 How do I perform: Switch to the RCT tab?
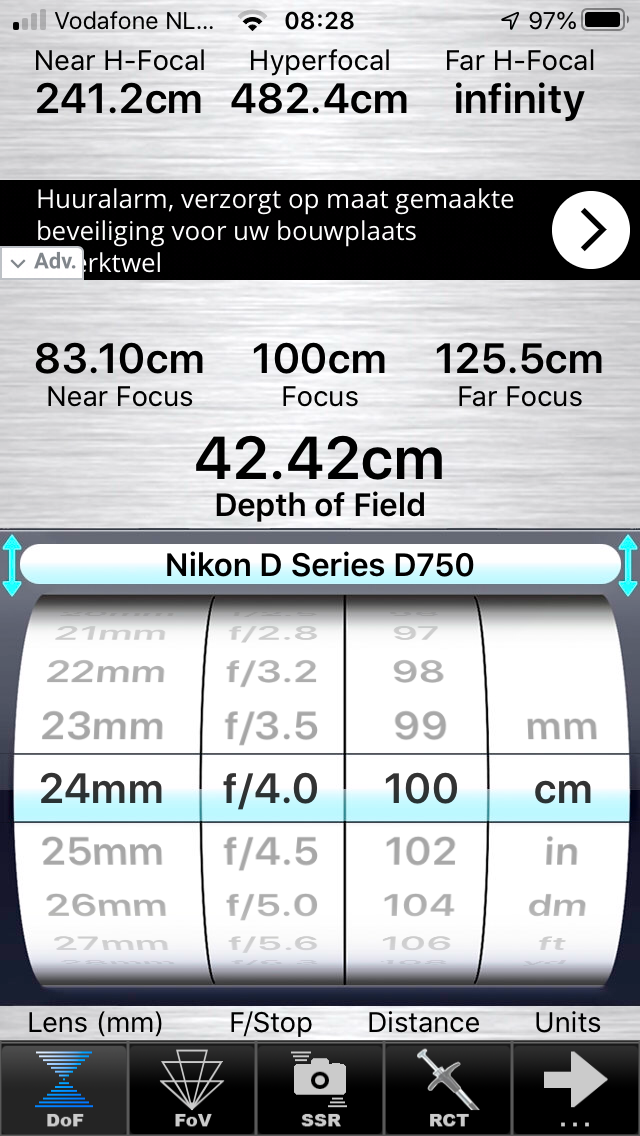[448, 1090]
